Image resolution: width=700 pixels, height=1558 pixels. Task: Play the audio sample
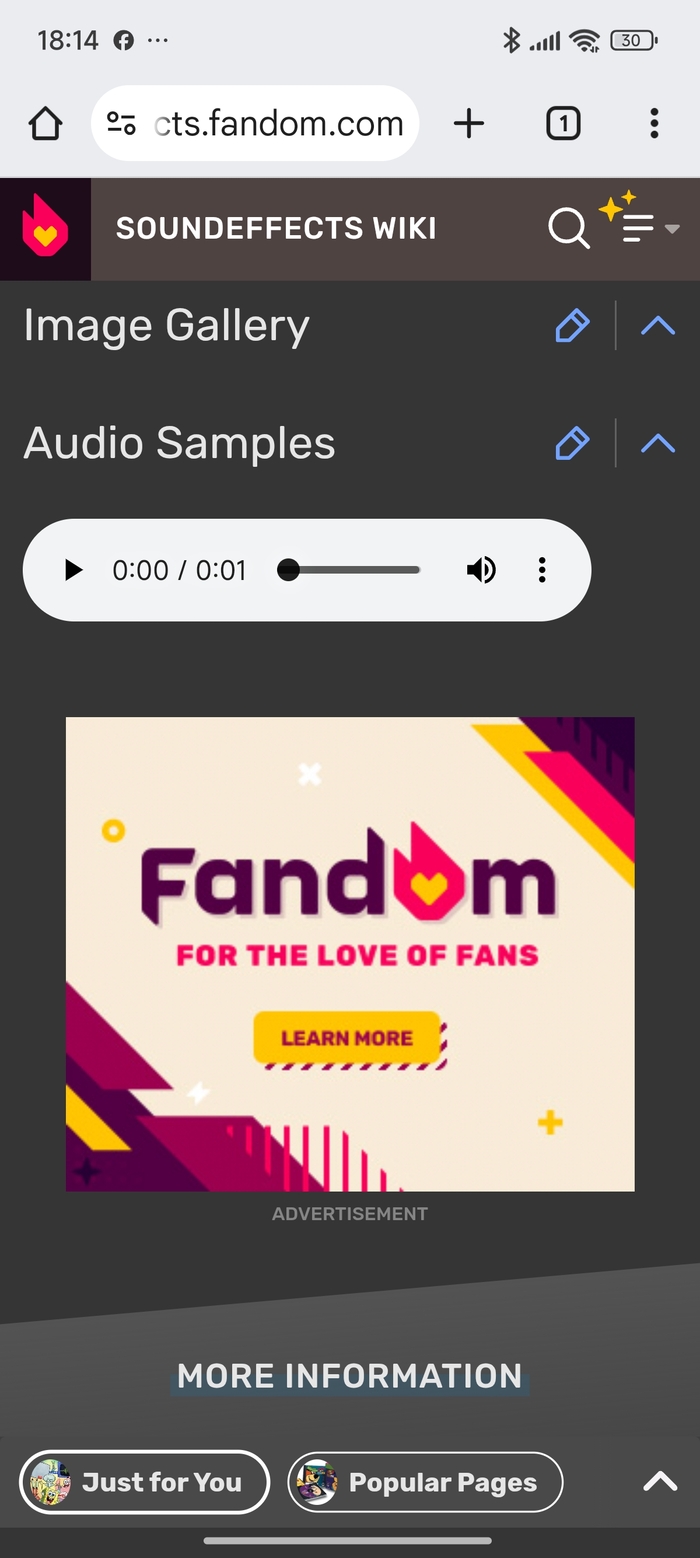73,570
